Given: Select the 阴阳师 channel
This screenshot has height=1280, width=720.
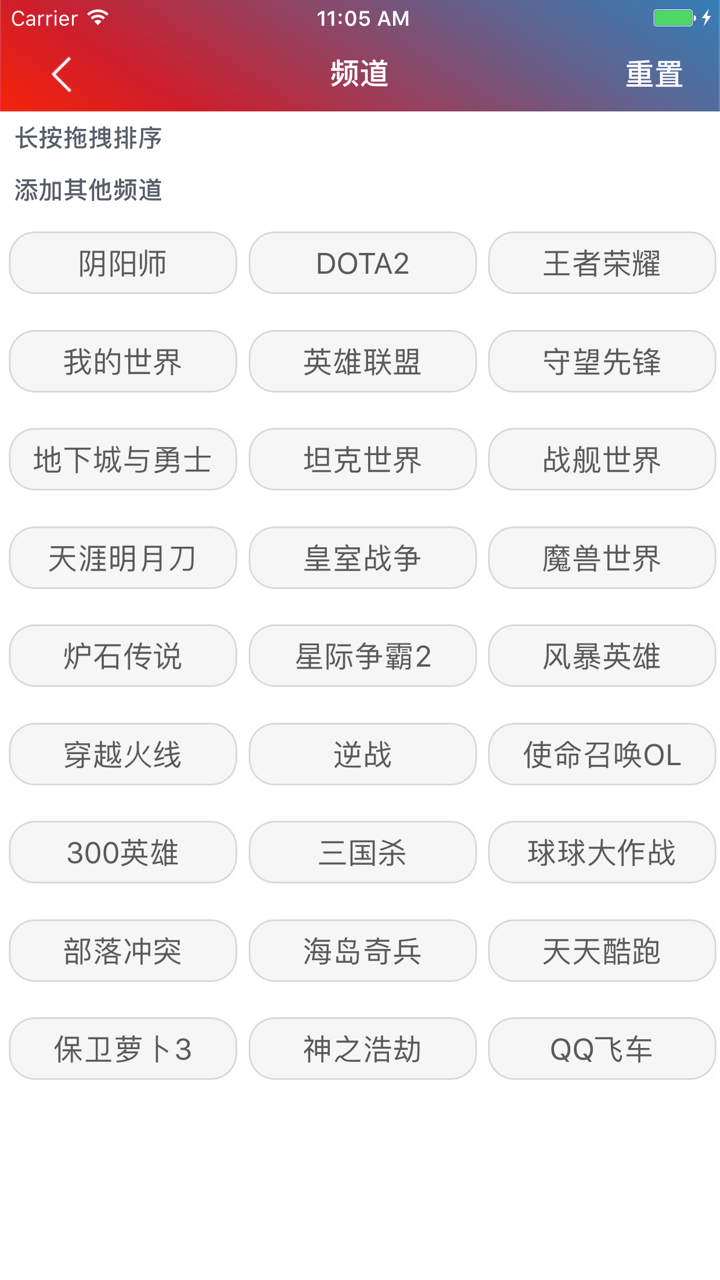Looking at the screenshot, I should pyautogui.click(x=122, y=262).
